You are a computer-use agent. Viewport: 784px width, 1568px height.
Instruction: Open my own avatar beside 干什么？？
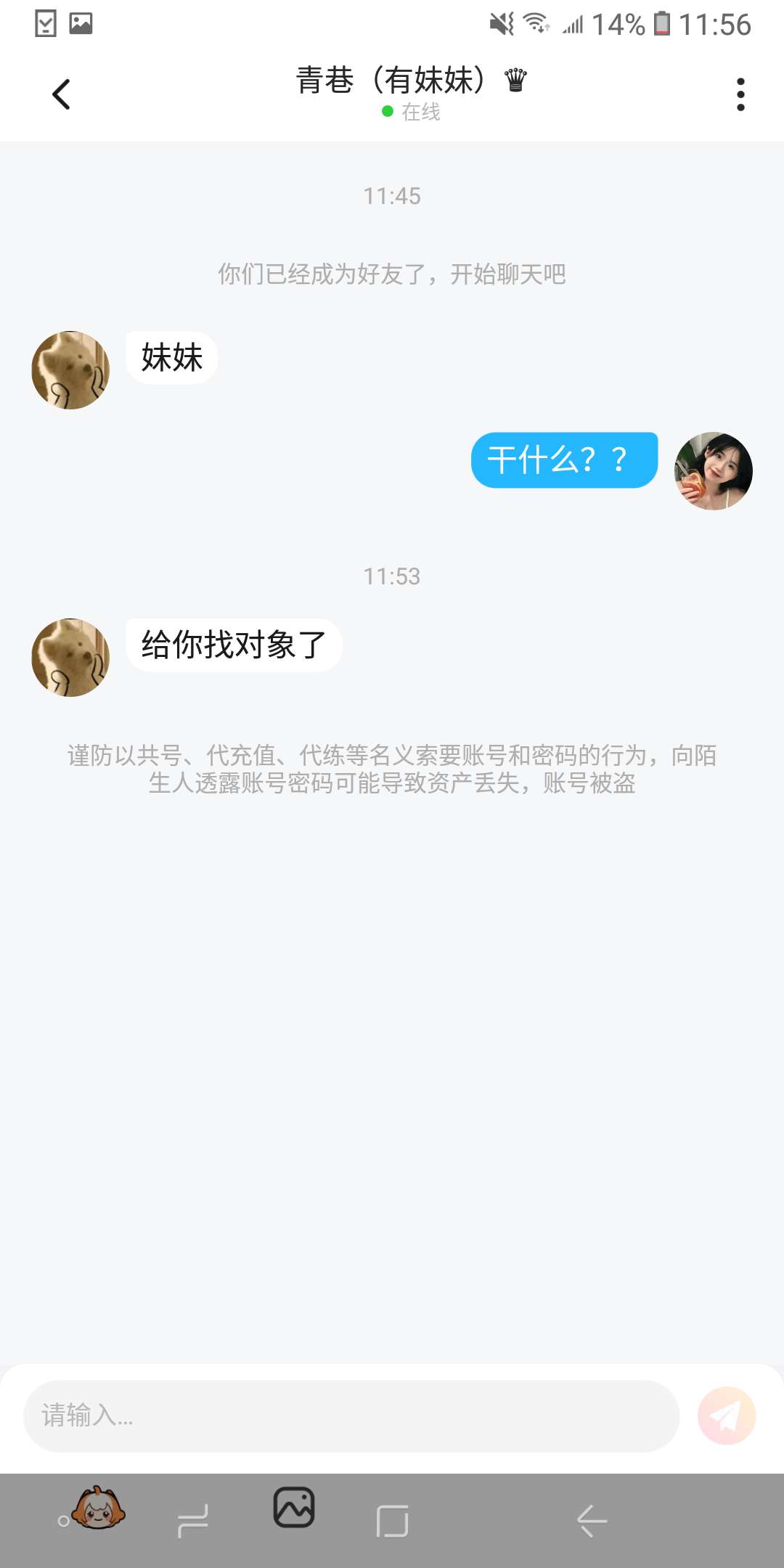pyautogui.click(x=713, y=471)
